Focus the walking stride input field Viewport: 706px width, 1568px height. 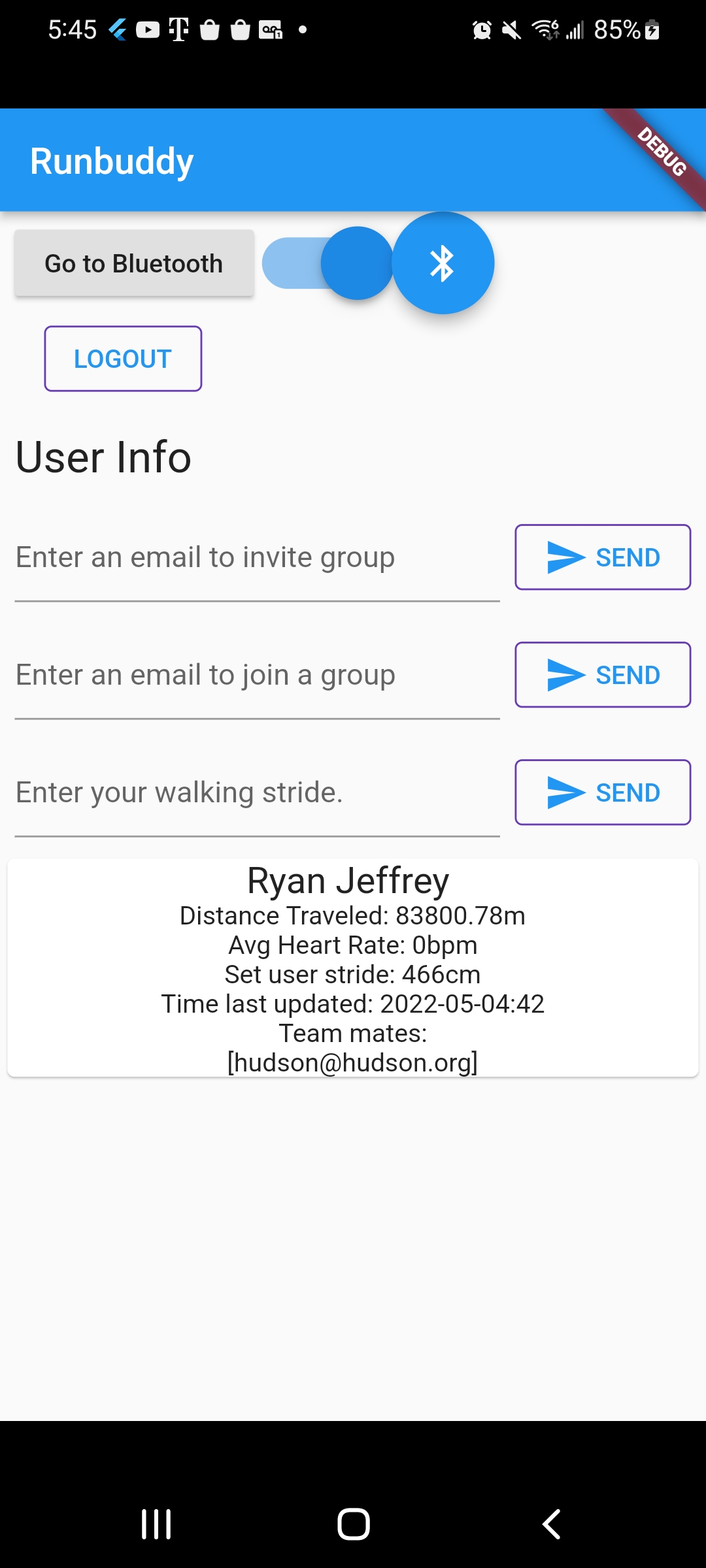point(258,794)
